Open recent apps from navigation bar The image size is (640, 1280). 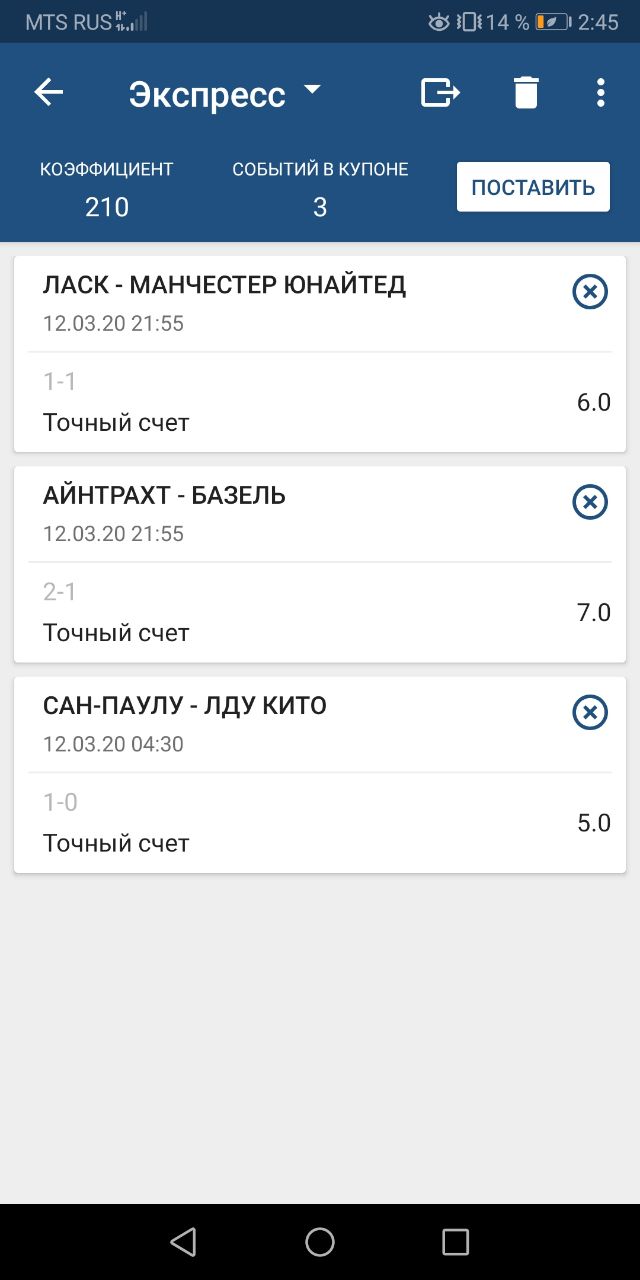click(x=455, y=1242)
